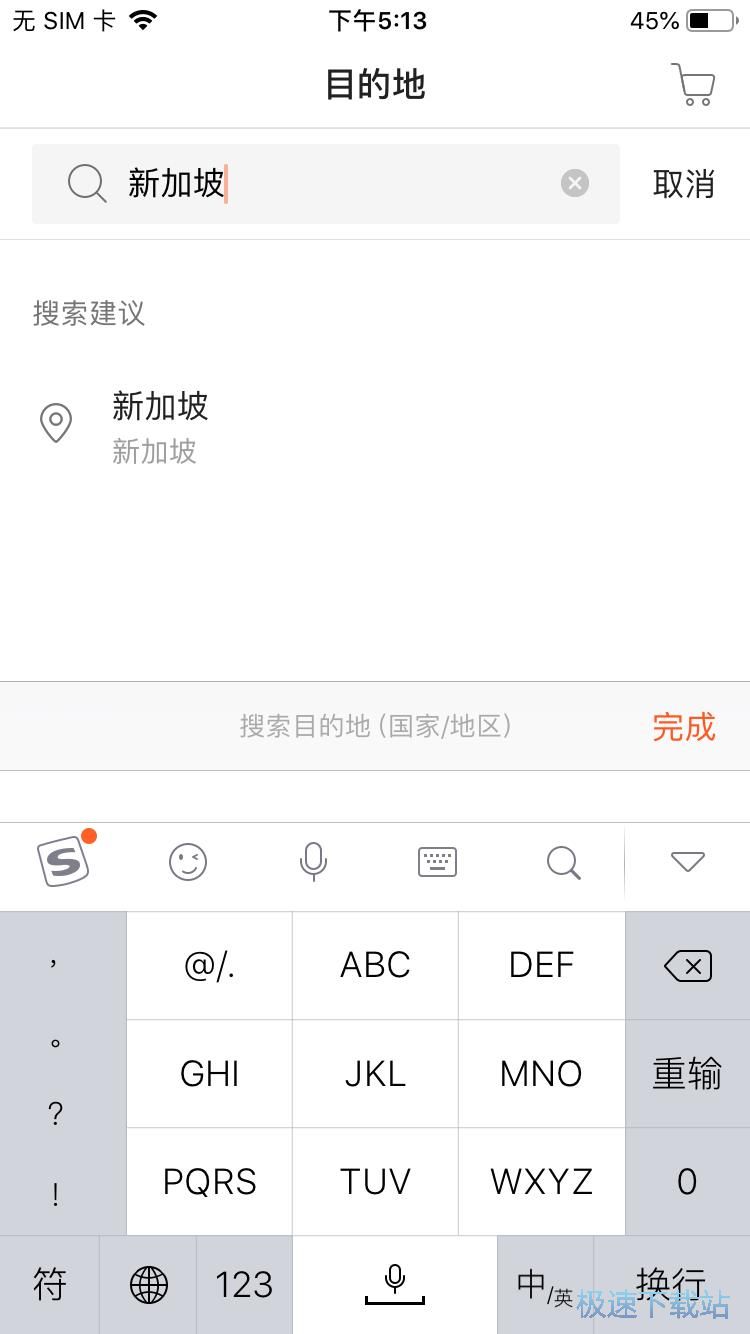Screen dimensions: 750x1334
Task: Open the emoji panel on keyboard
Action: pyautogui.click(x=188, y=862)
